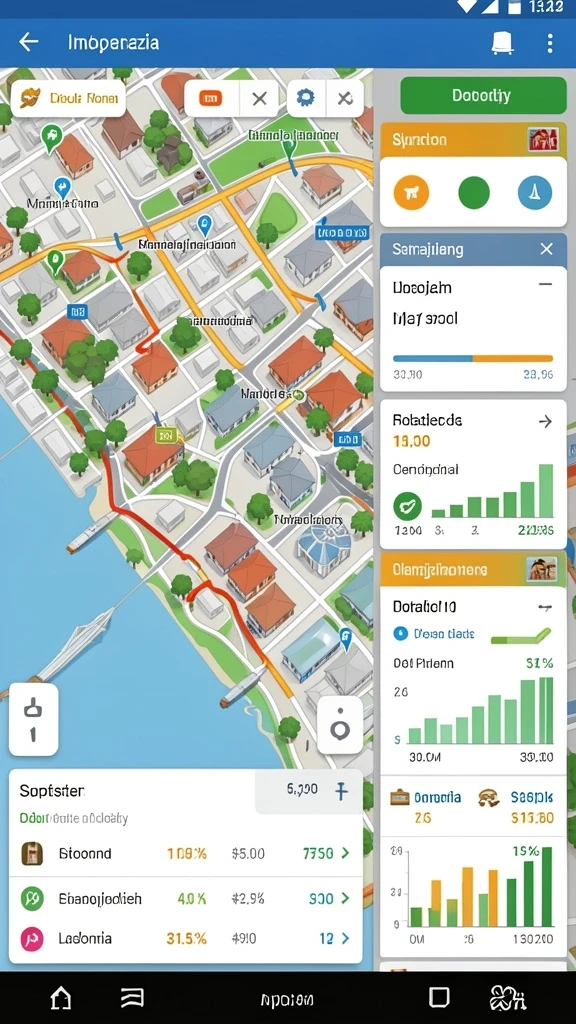Viewport: 576px width, 1024px height.
Task: Open the Ebanojtedieh row
Action: coord(185,899)
